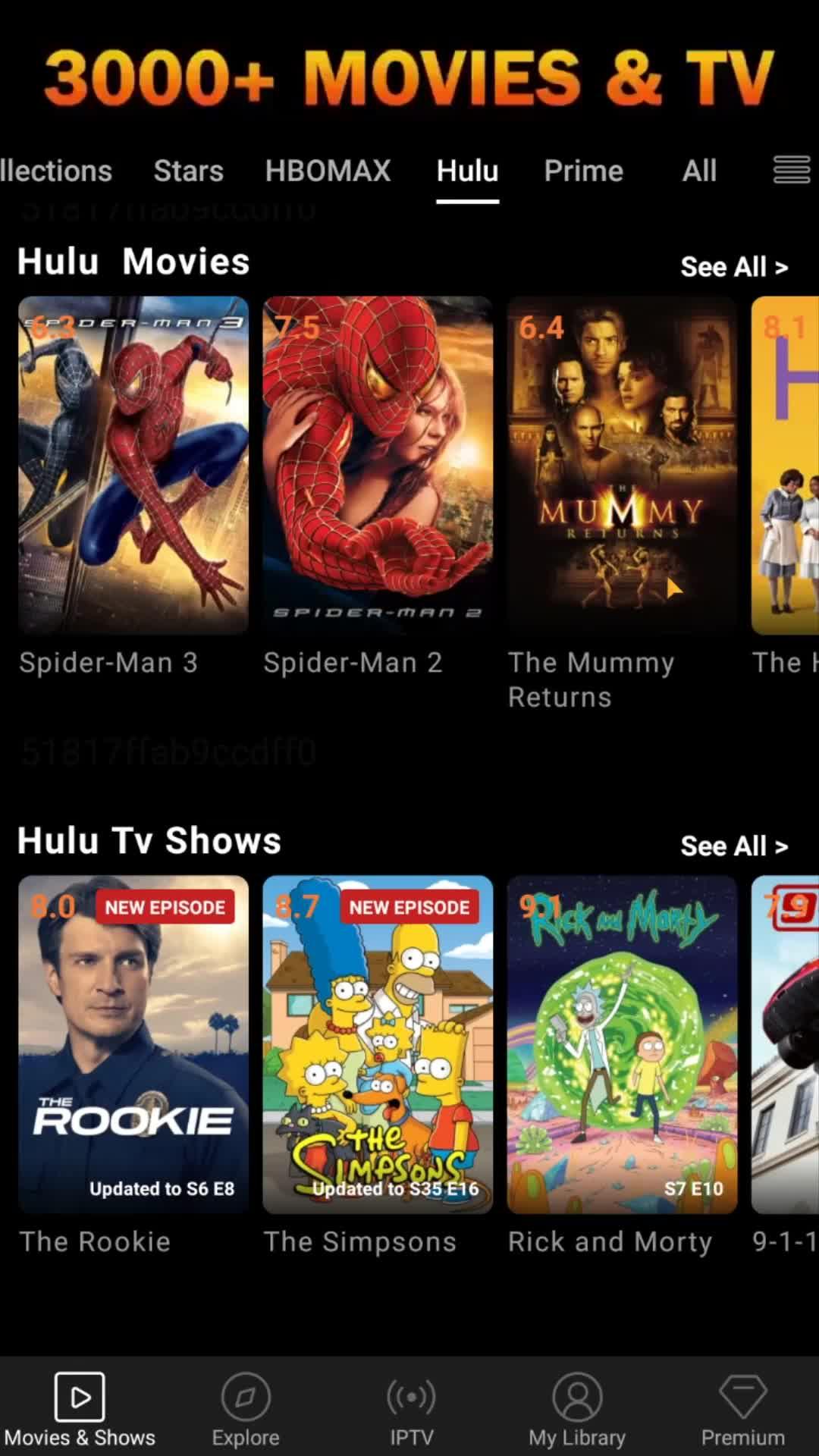
Task: Switch to the HBOMAX tab
Action: point(328,171)
